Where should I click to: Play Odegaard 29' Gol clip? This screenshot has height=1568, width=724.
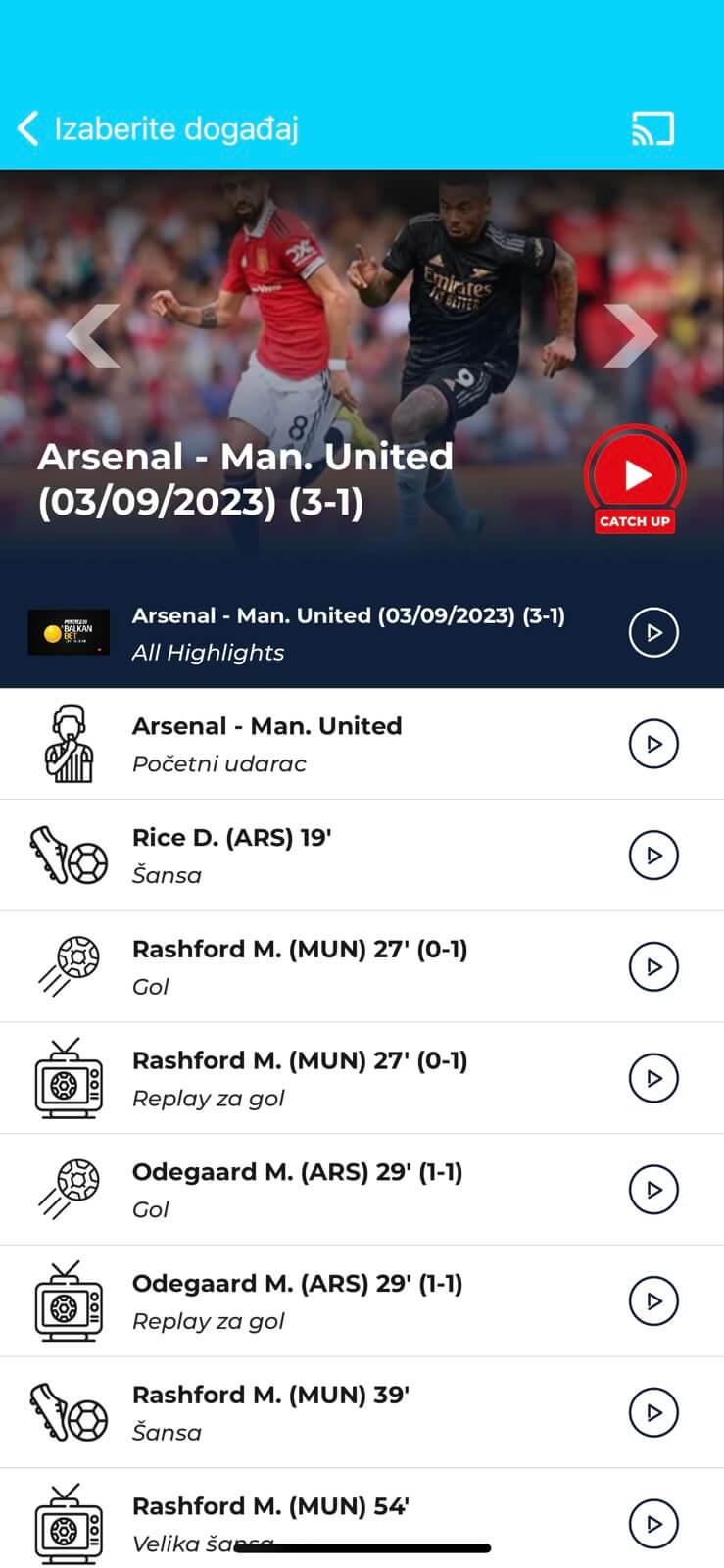(653, 1190)
